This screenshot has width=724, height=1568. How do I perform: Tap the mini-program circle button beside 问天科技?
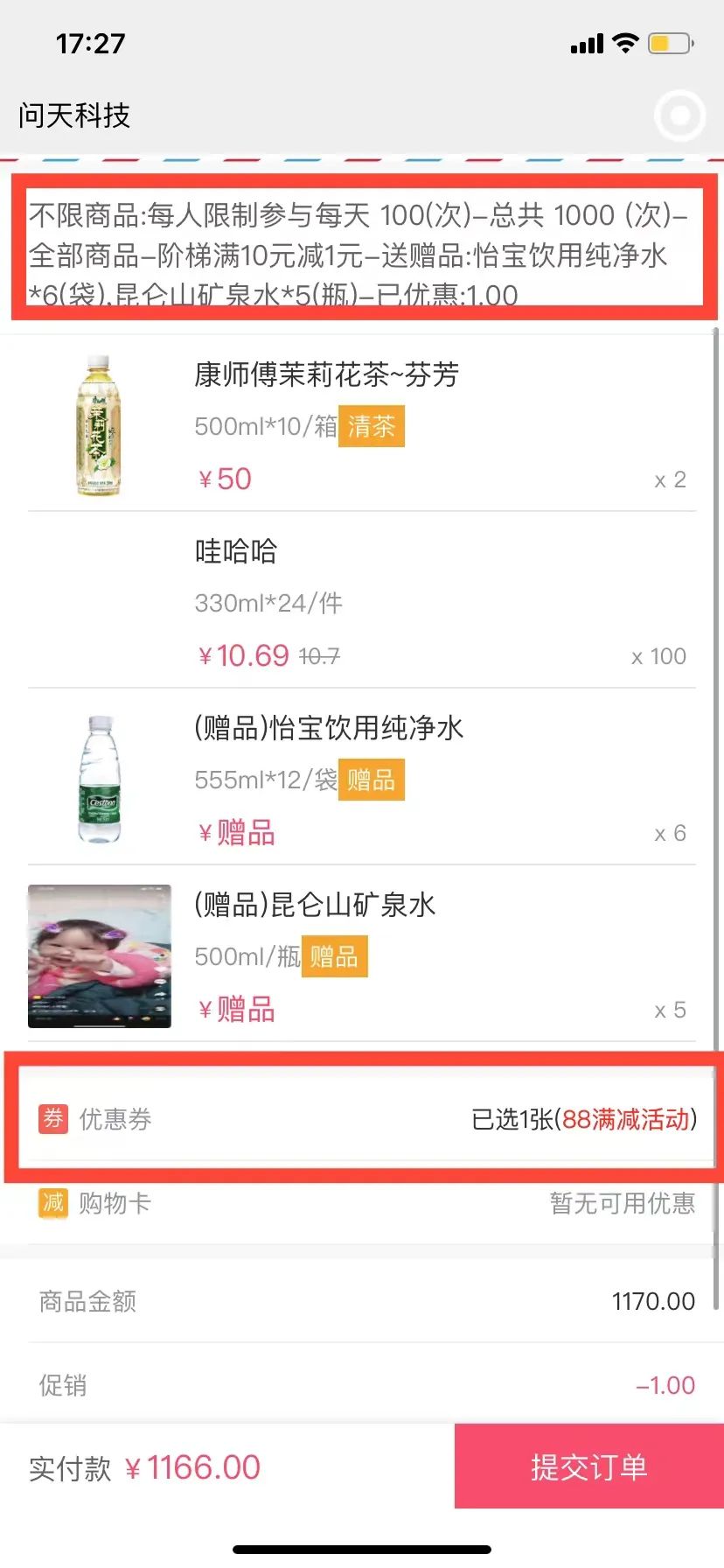point(679,115)
